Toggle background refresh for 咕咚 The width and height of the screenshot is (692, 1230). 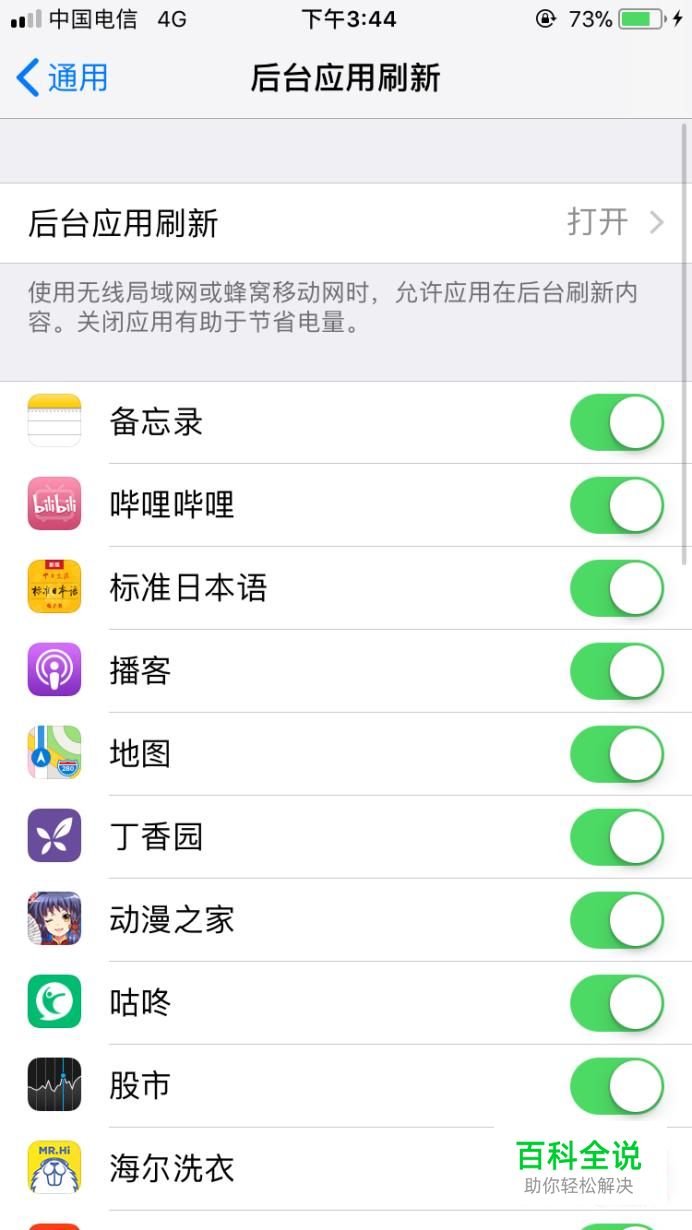pyautogui.click(x=616, y=1003)
